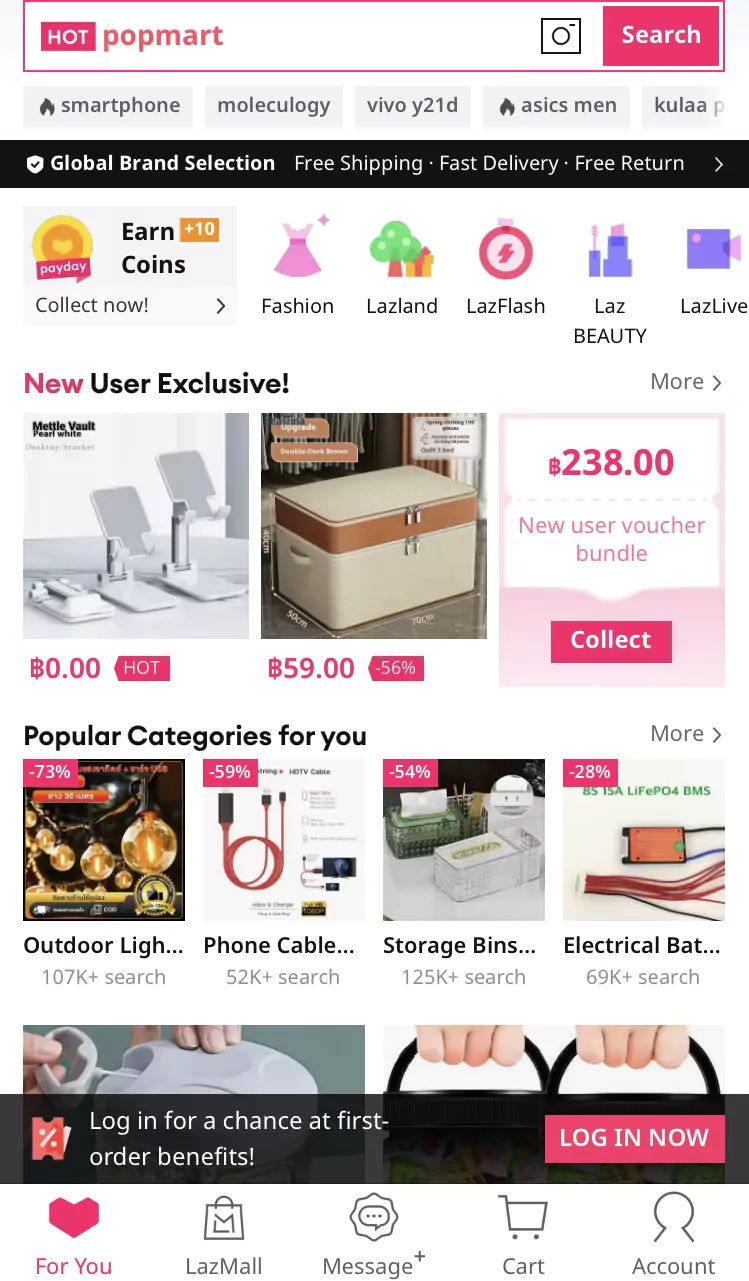
Task: Tap LOG IN NOW button
Action: pos(634,1138)
